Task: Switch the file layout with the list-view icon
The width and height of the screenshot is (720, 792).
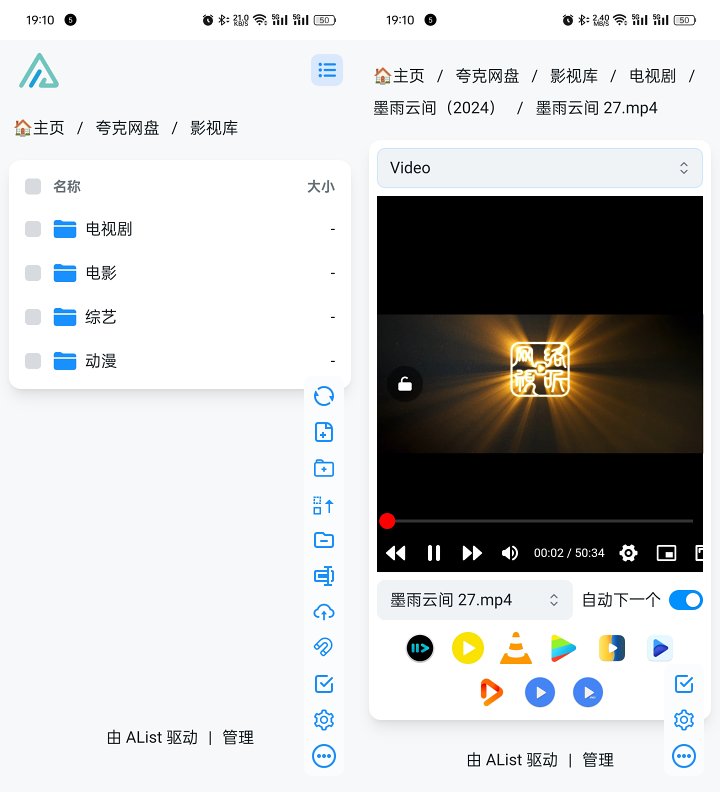Action: point(327,70)
